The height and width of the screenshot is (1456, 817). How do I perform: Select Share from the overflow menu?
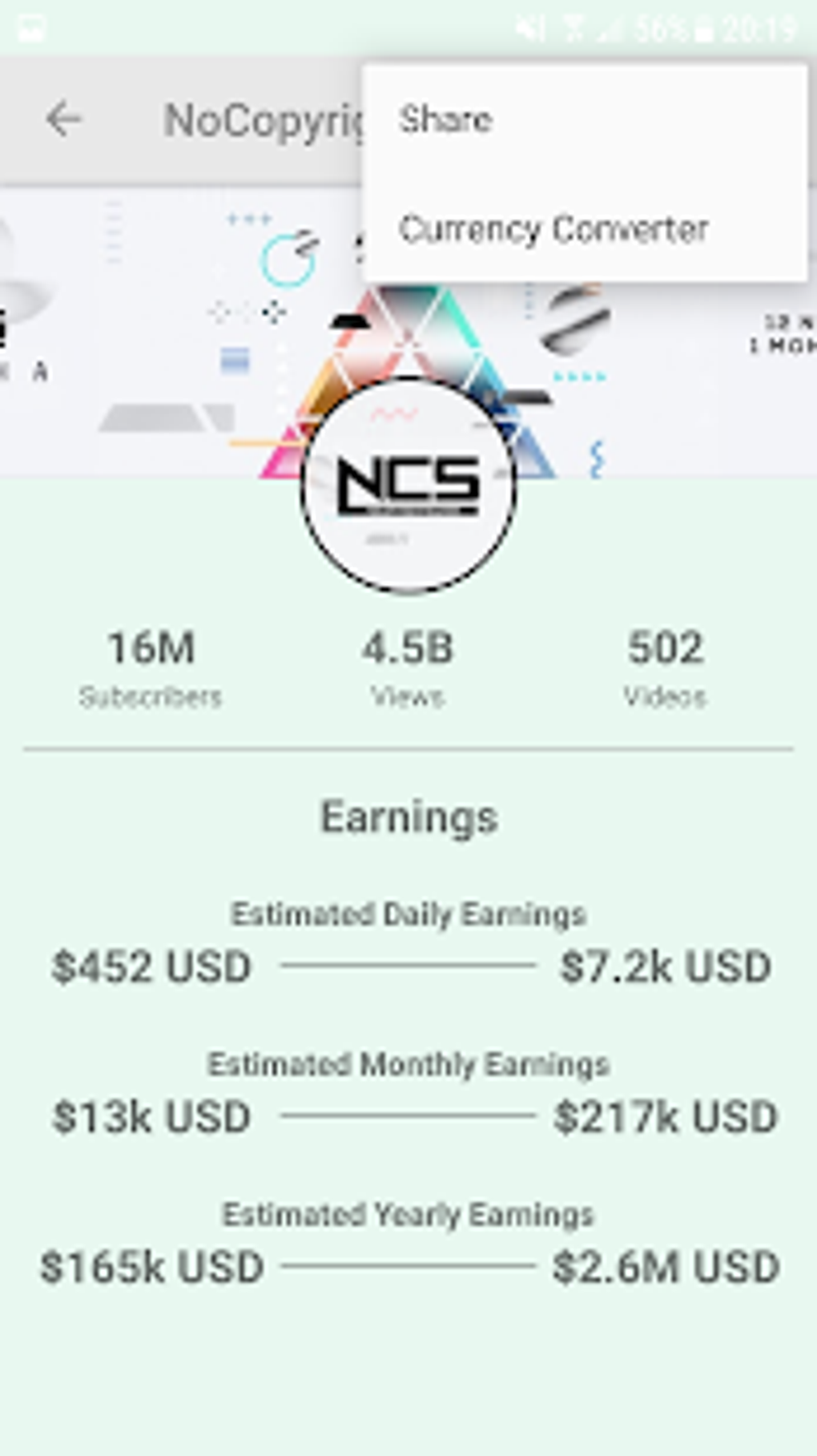pos(445,120)
